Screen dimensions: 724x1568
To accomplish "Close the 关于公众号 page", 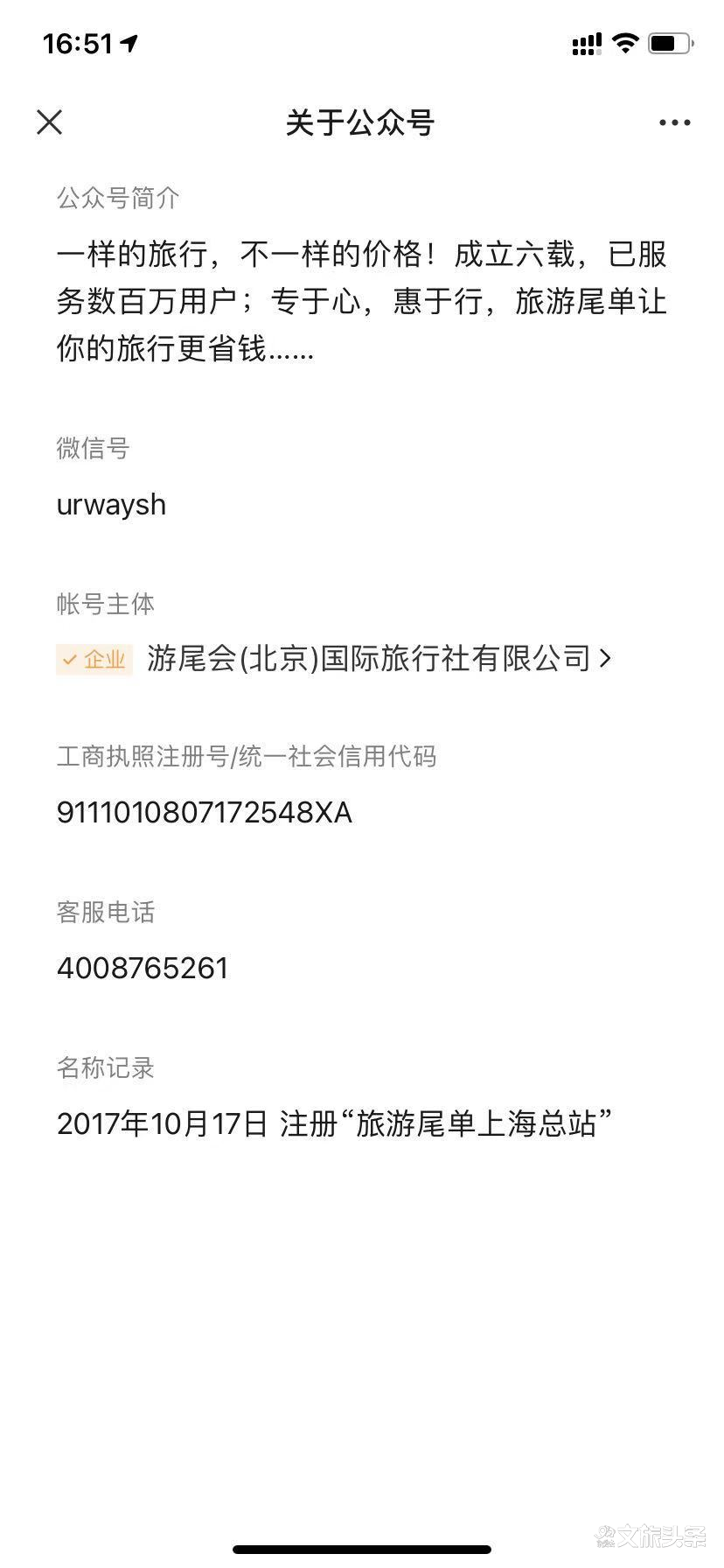I will click(x=50, y=122).
